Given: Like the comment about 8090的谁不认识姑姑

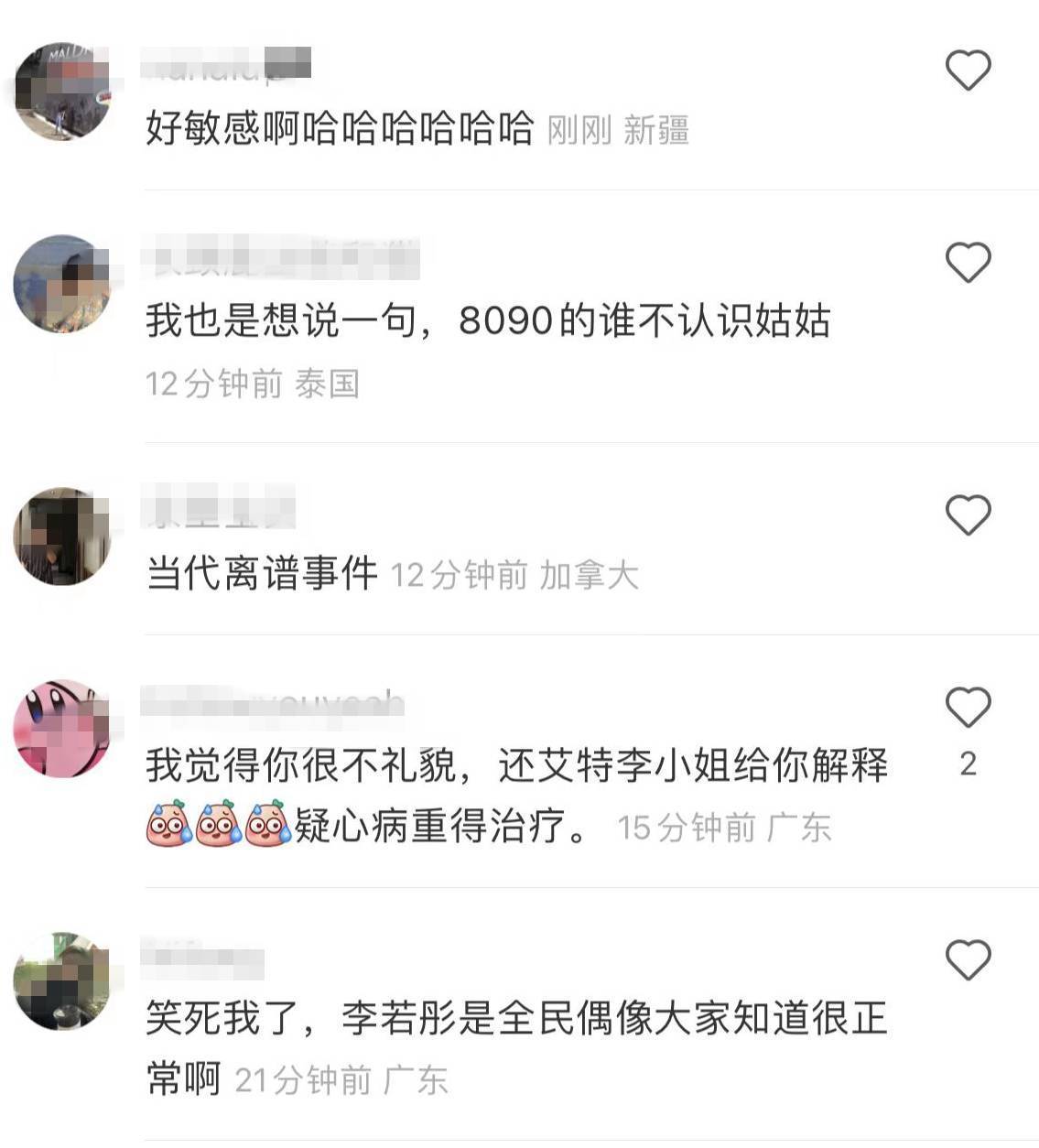Looking at the screenshot, I should pyautogui.click(x=968, y=263).
